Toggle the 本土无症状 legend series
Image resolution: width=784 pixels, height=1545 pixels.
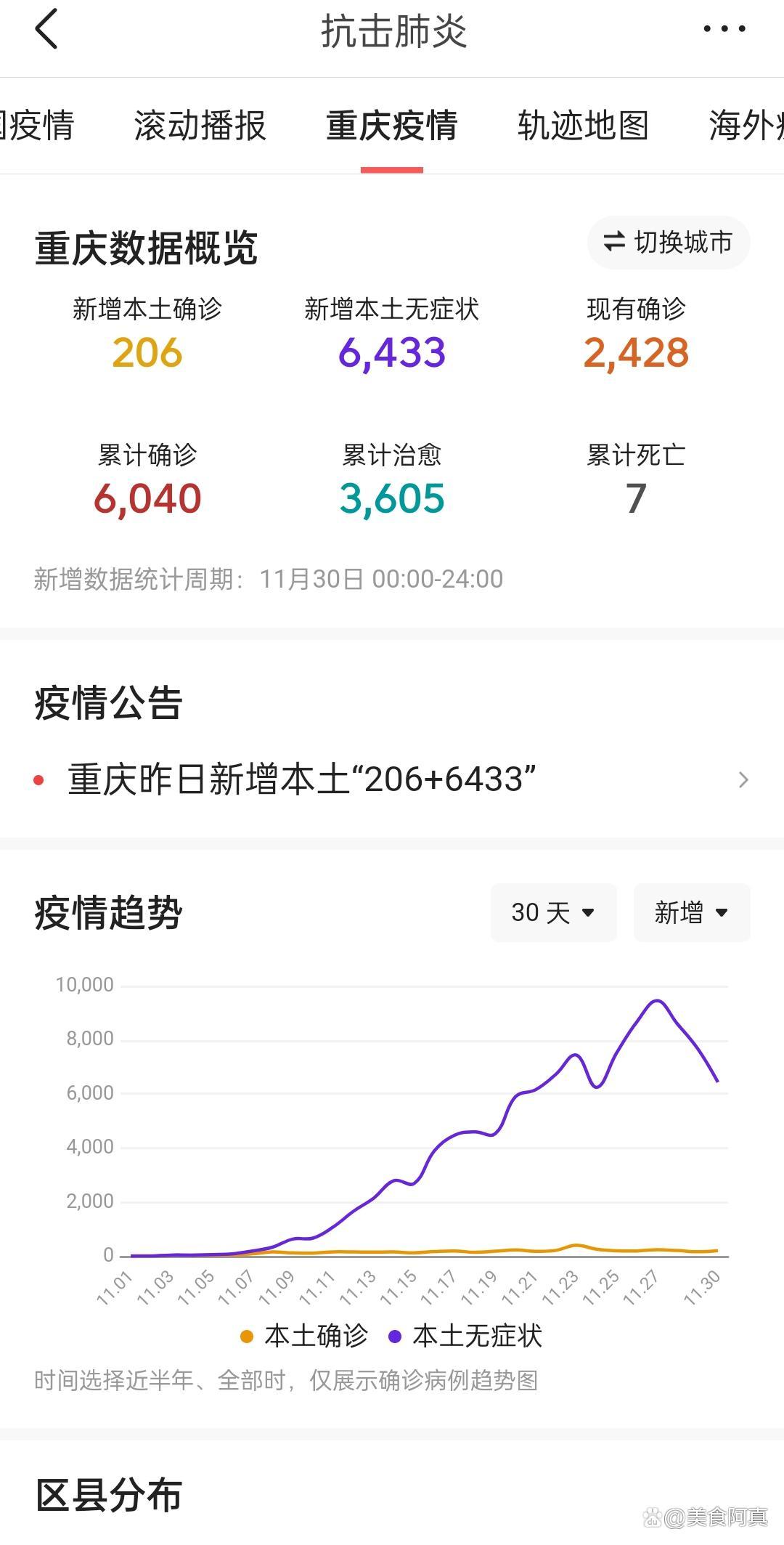click(465, 1336)
